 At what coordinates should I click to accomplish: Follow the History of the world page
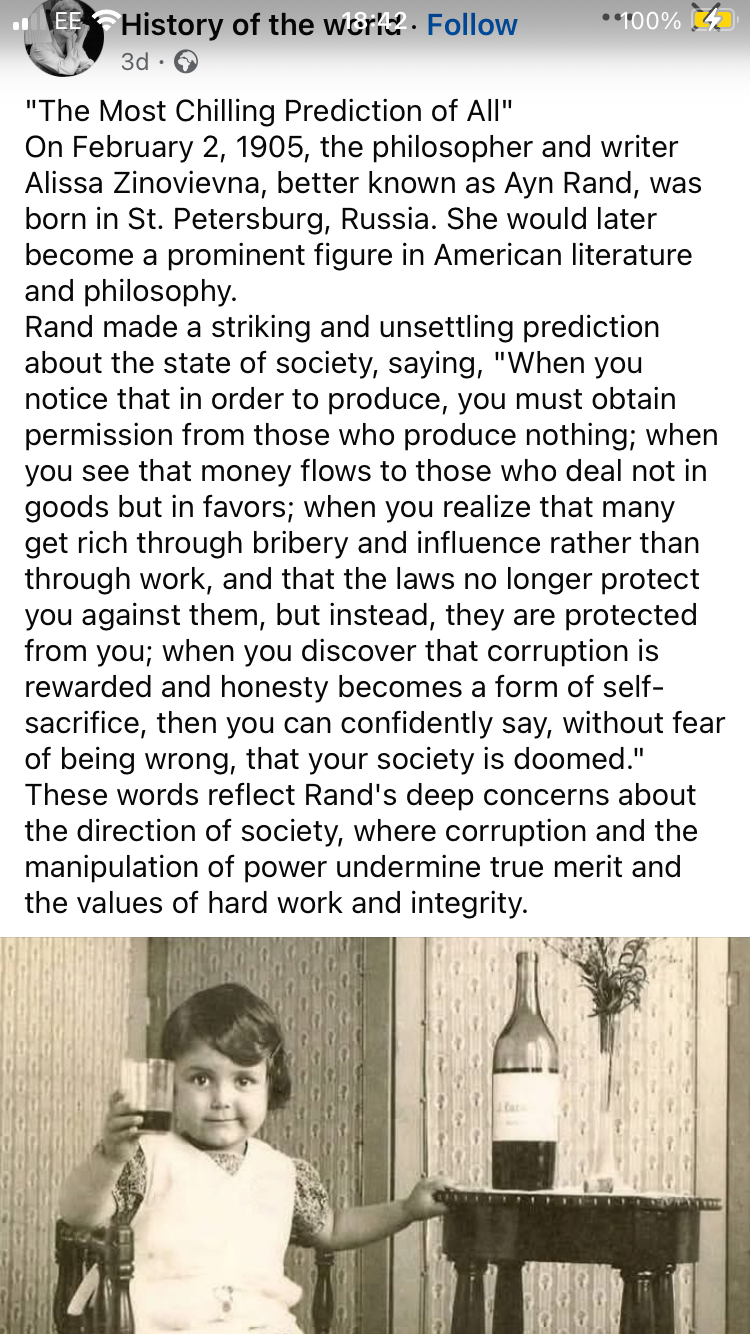[x=472, y=25]
